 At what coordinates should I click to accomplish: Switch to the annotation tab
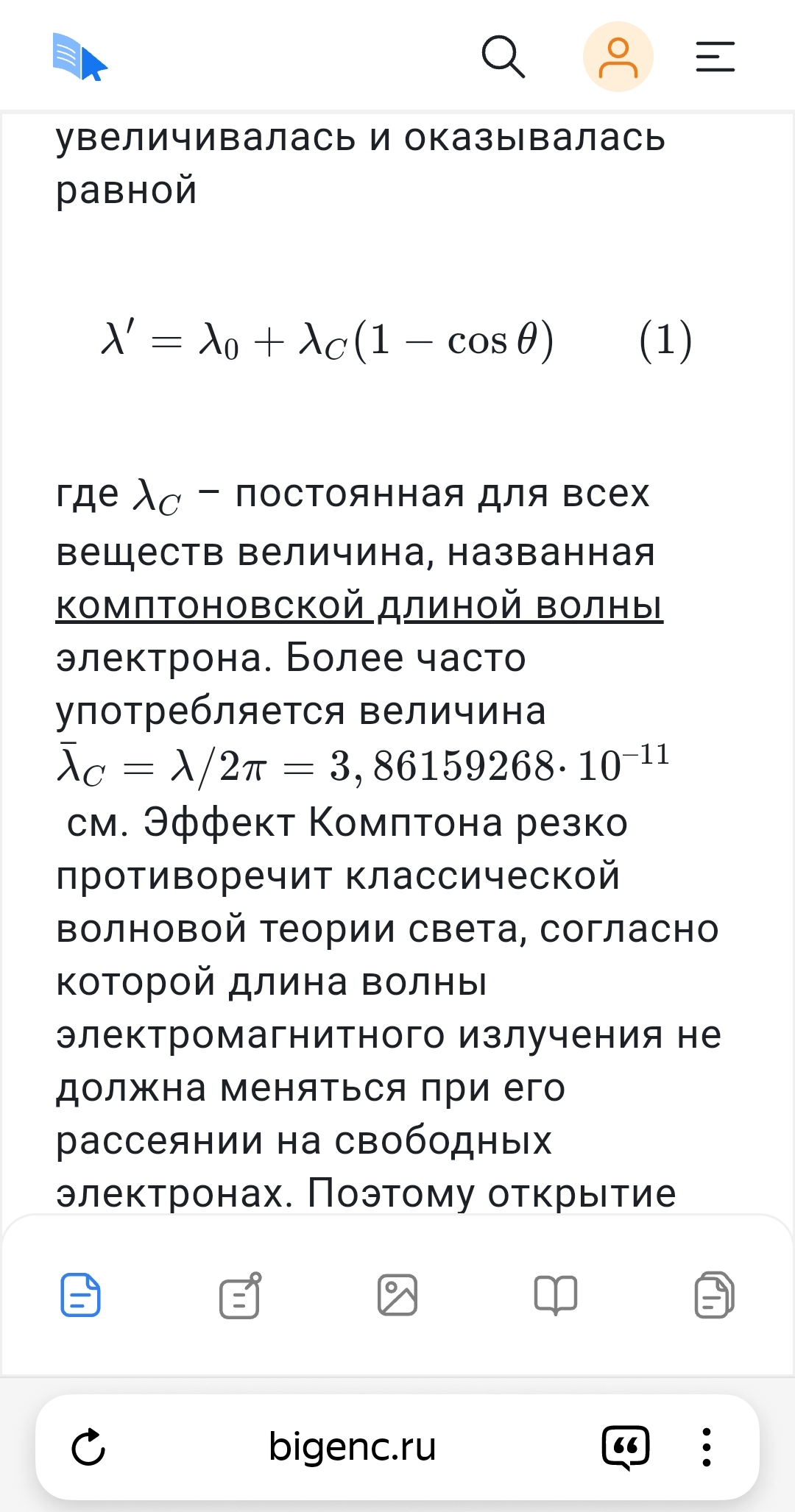tap(241, 1294)
